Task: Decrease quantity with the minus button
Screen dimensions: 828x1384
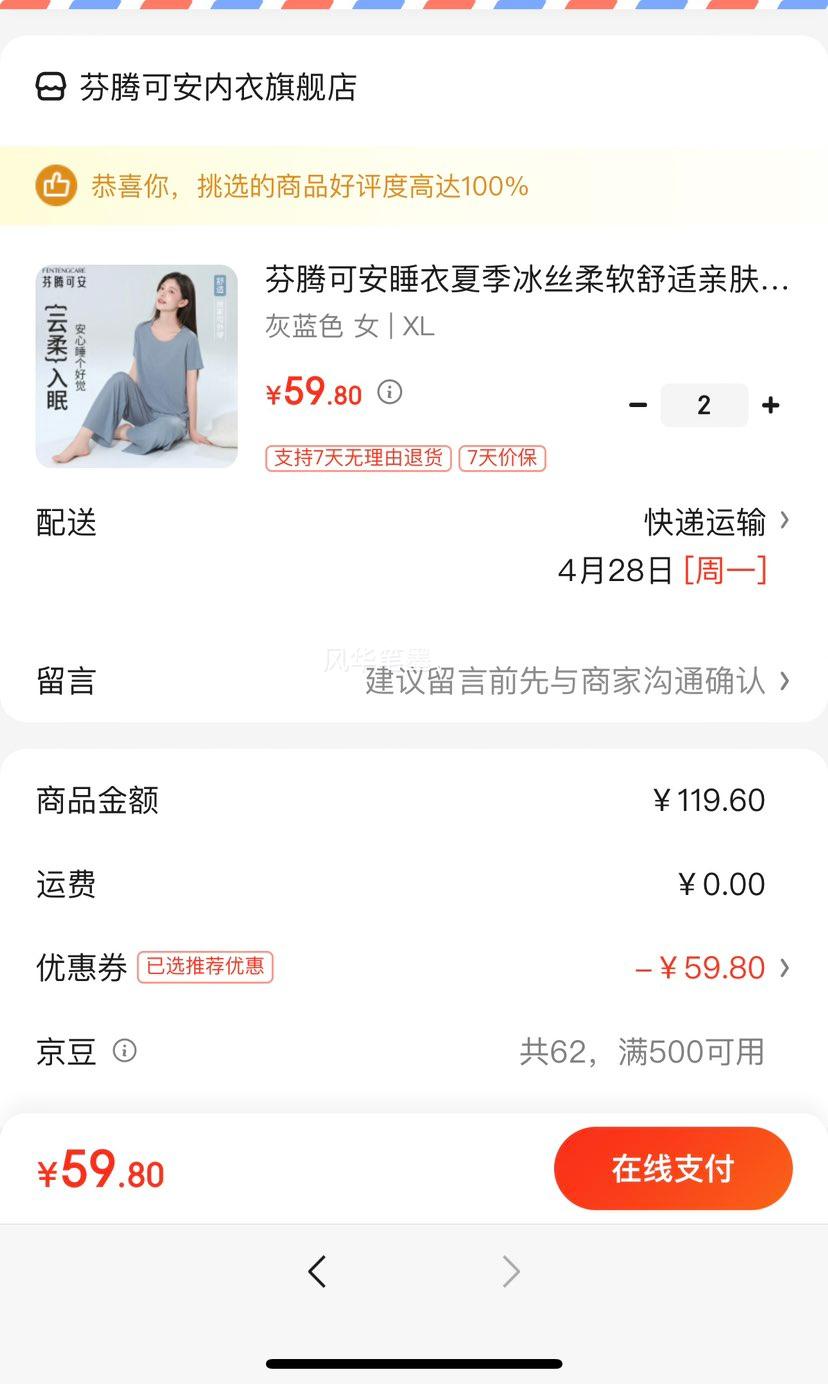Action: [x=638, y=405]
